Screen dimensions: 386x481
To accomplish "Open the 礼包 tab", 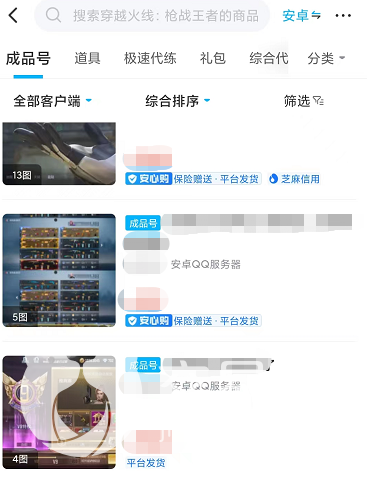I will pyautogui.click(x=213, y=58).
